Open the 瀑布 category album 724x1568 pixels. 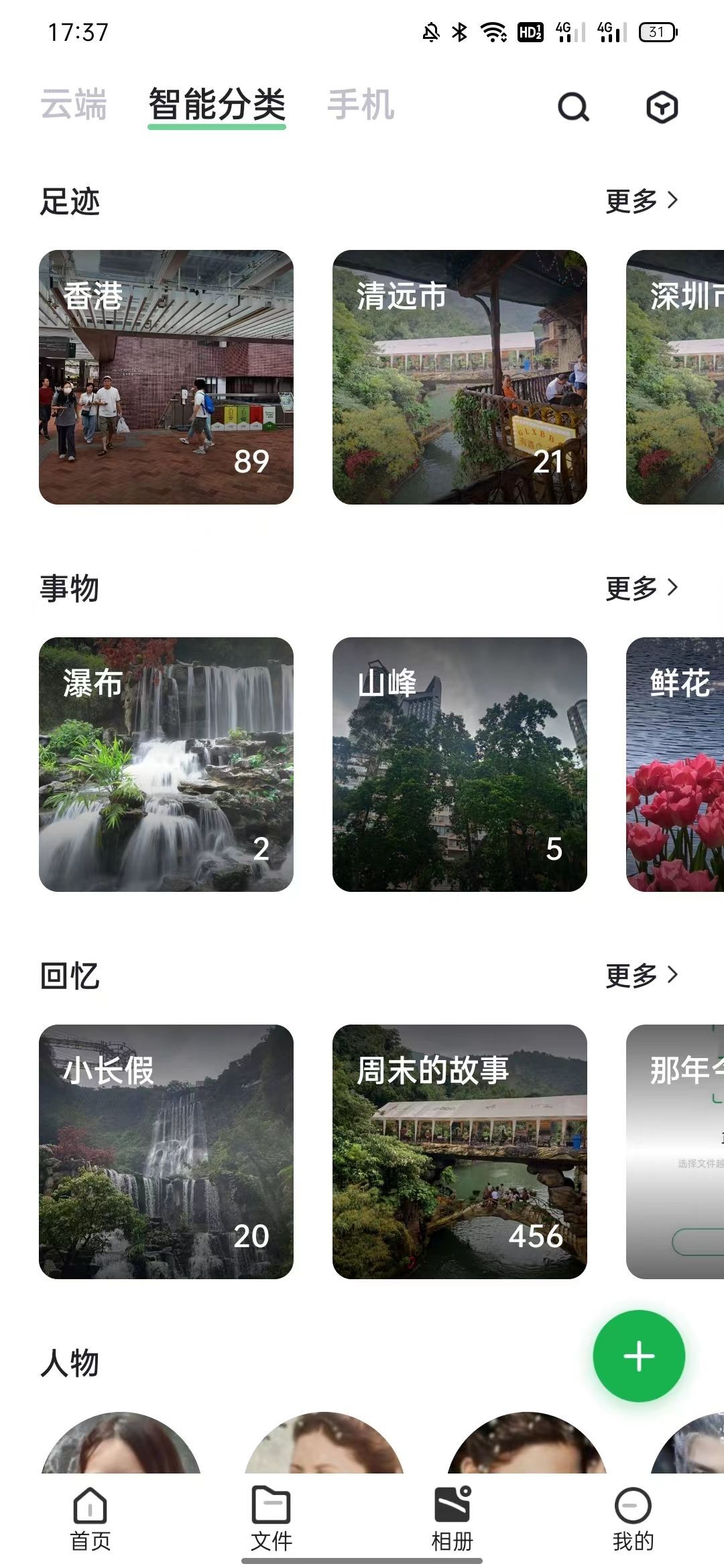(x=166, y=765)
